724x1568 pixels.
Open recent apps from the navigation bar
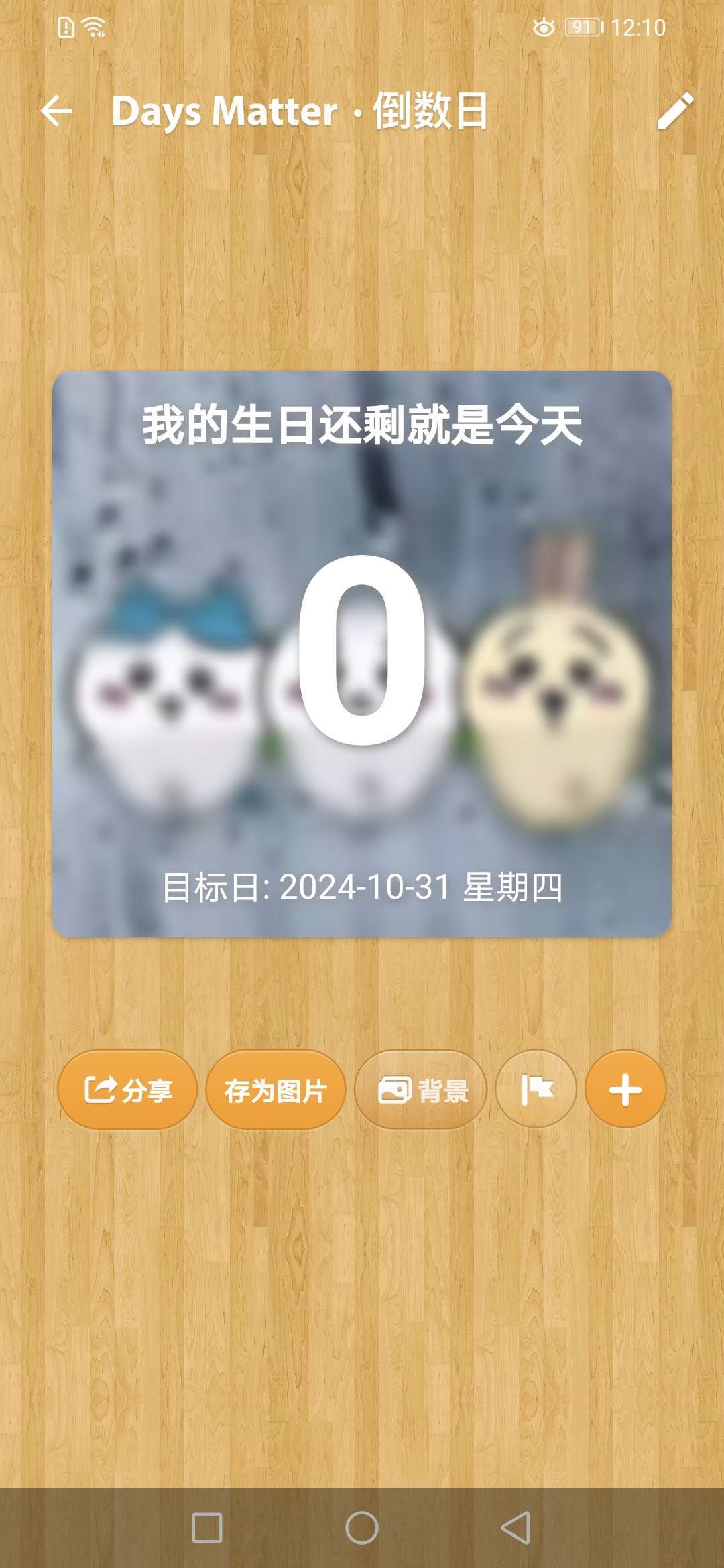click(x=207, y=1528)
